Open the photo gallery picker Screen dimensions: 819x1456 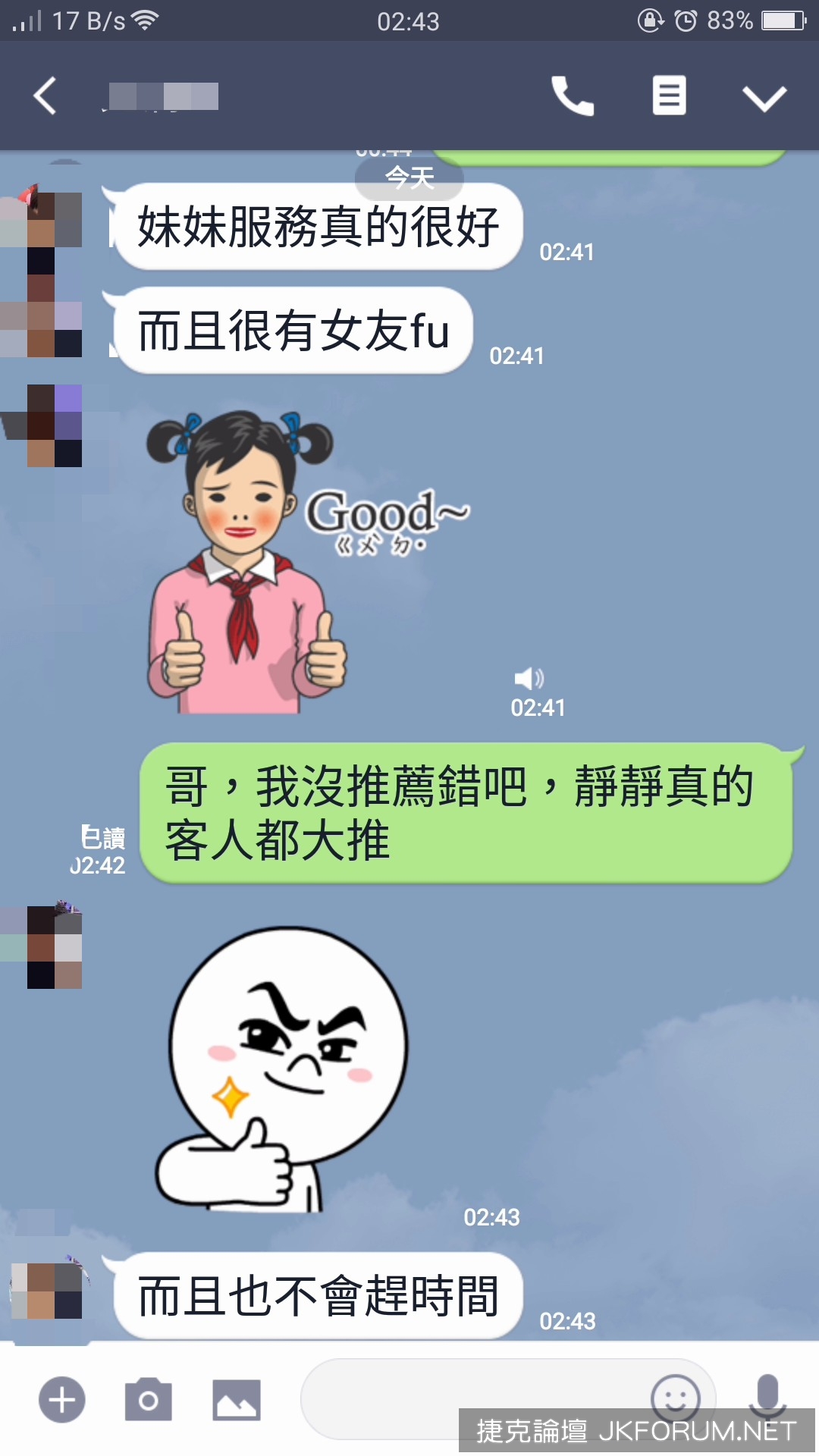pos(237,1399)
